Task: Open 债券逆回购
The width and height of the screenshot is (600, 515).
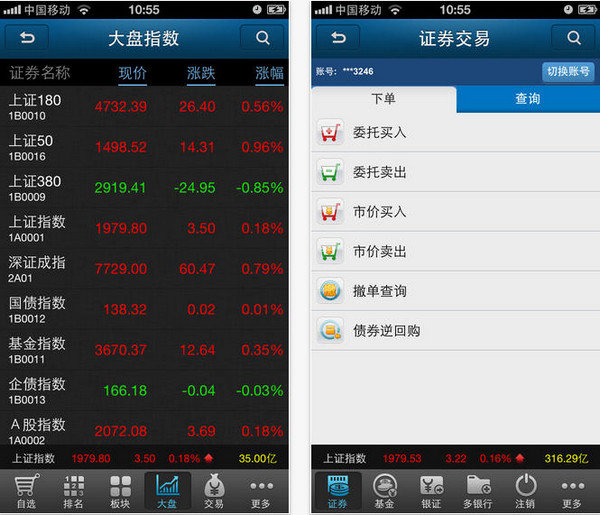Action: (x=455, y=331)
